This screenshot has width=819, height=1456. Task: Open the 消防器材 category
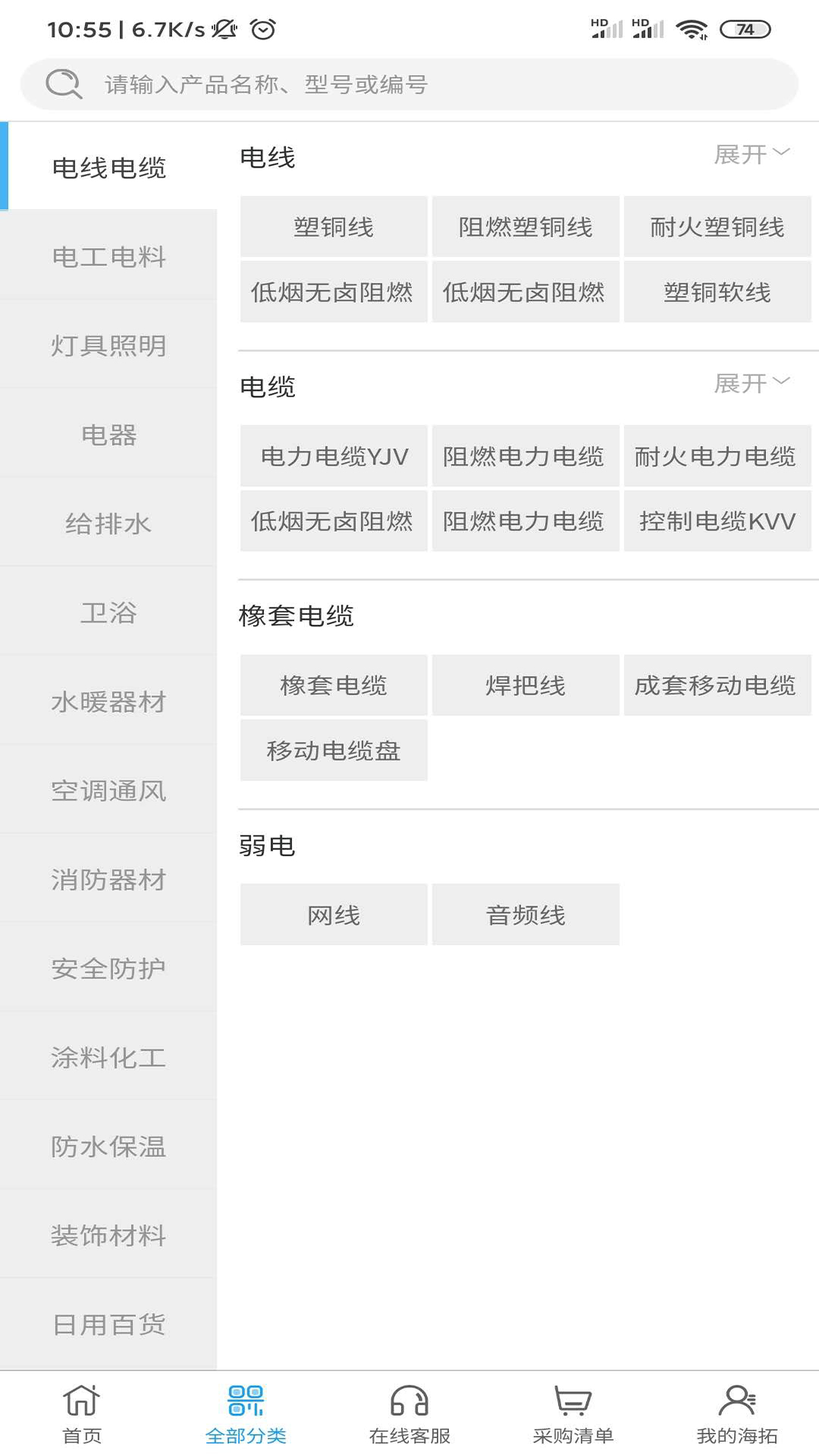click(110, 880)
